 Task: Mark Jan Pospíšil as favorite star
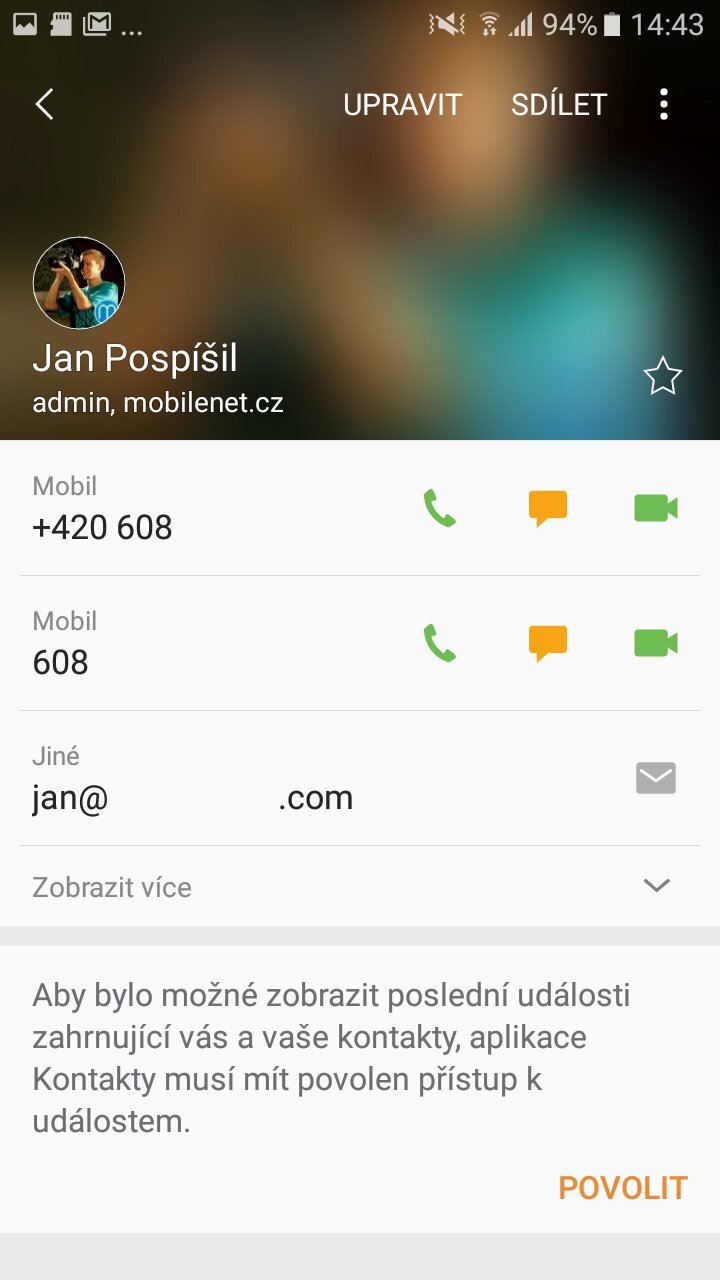(662, 377)
